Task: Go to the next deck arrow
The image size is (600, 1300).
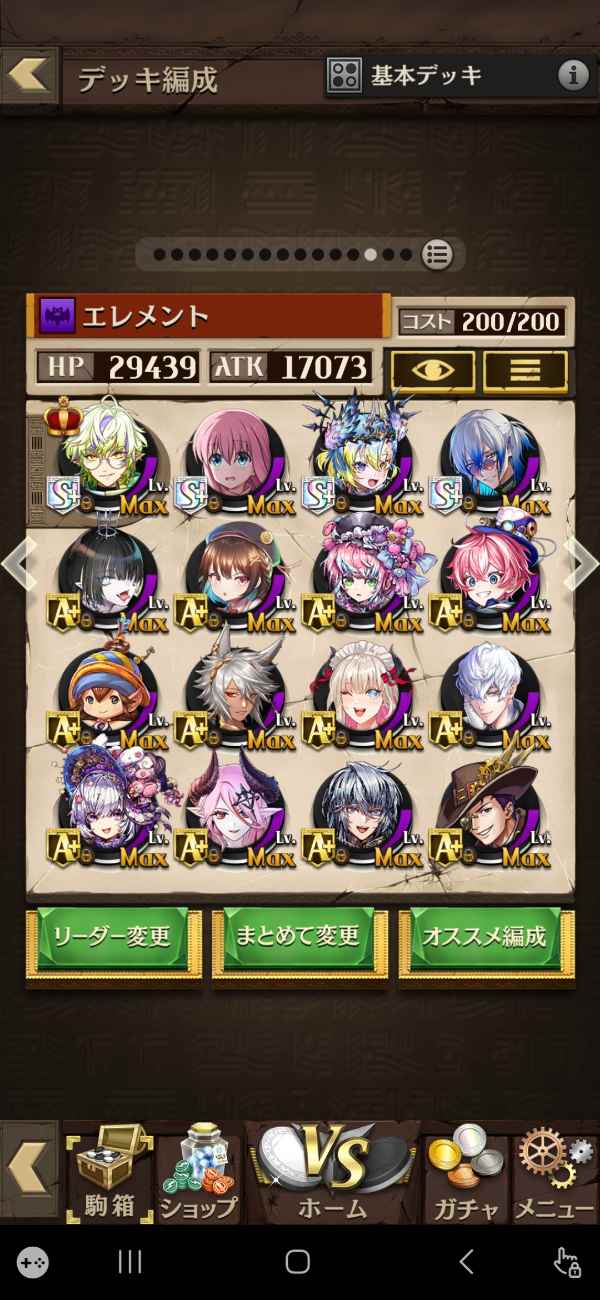Action: (583, 564)
